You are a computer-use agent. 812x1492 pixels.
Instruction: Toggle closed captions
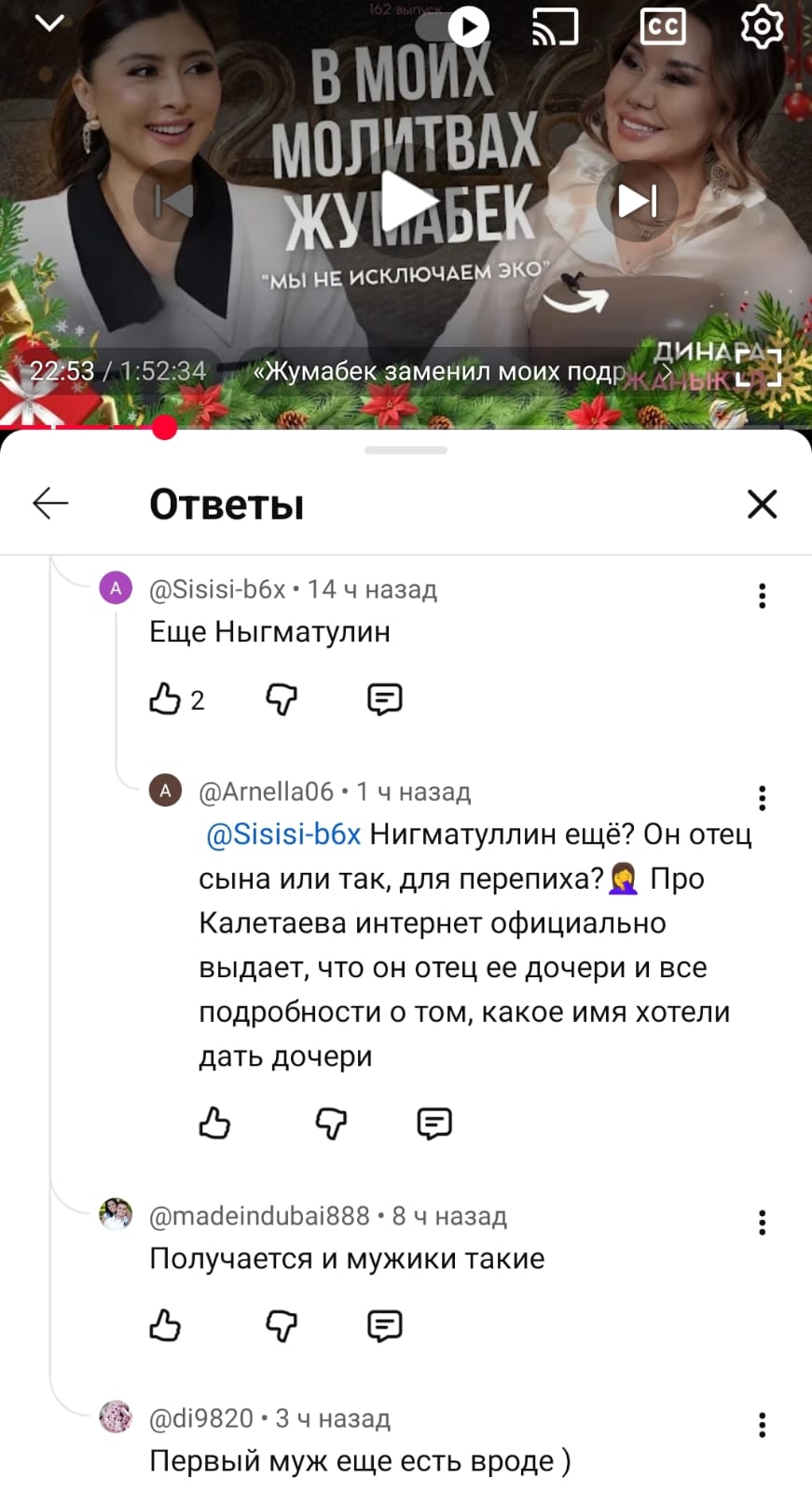coord(663,26)
